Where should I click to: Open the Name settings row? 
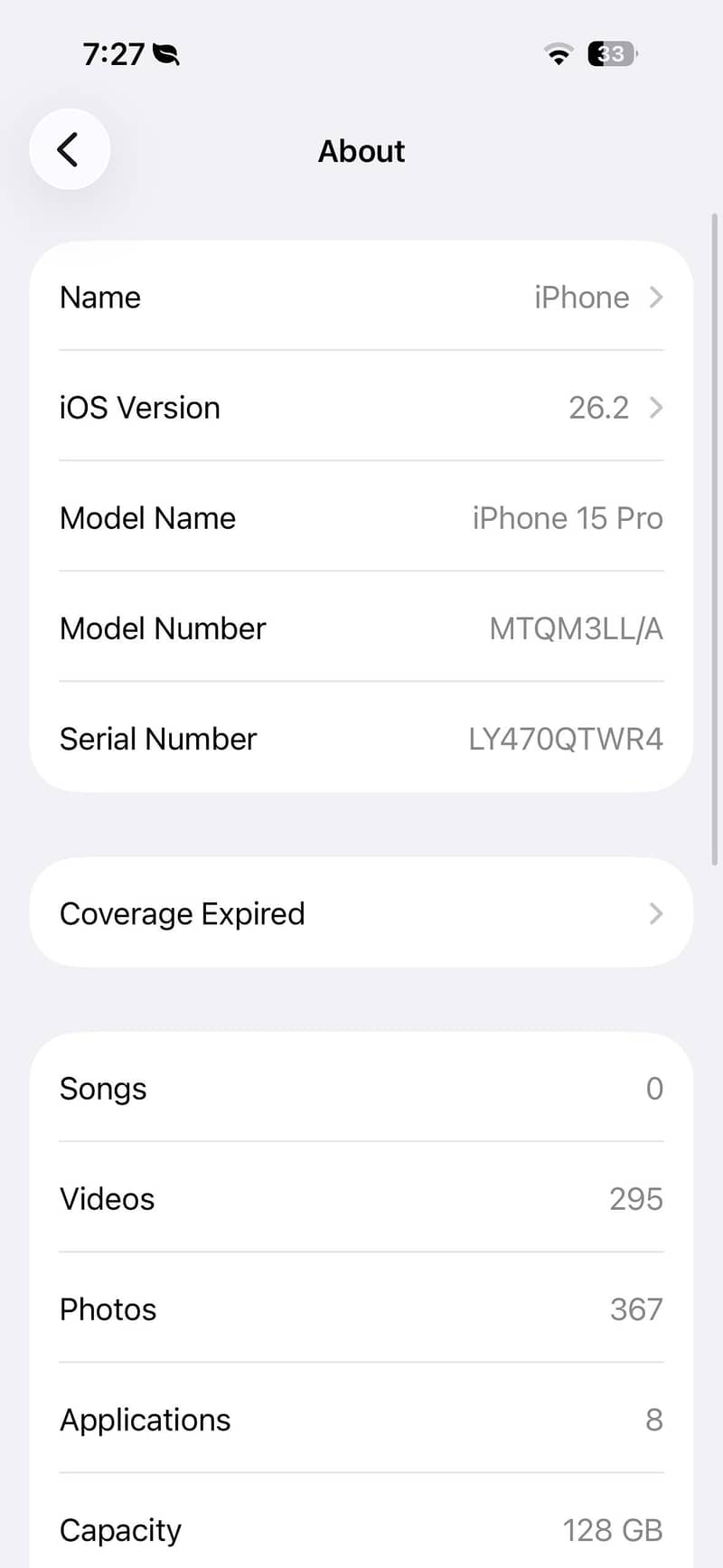tap(361, 297)
